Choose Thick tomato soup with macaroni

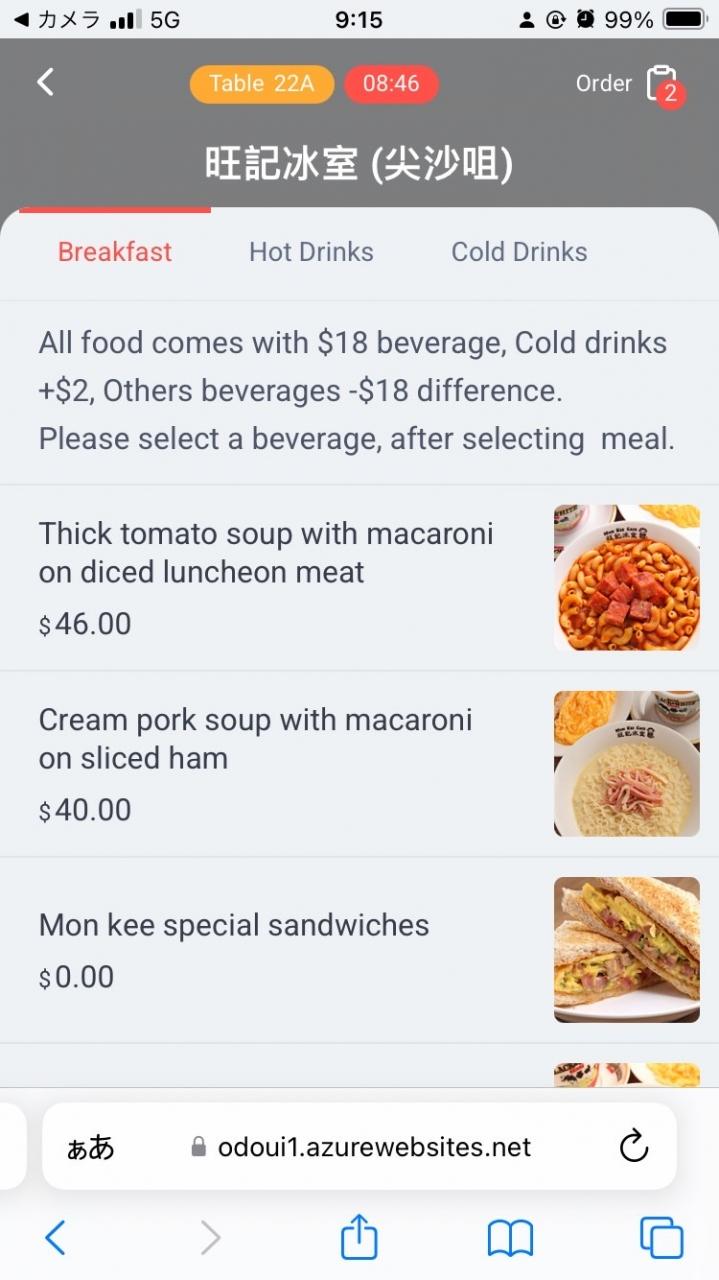[x=359, y=578]
